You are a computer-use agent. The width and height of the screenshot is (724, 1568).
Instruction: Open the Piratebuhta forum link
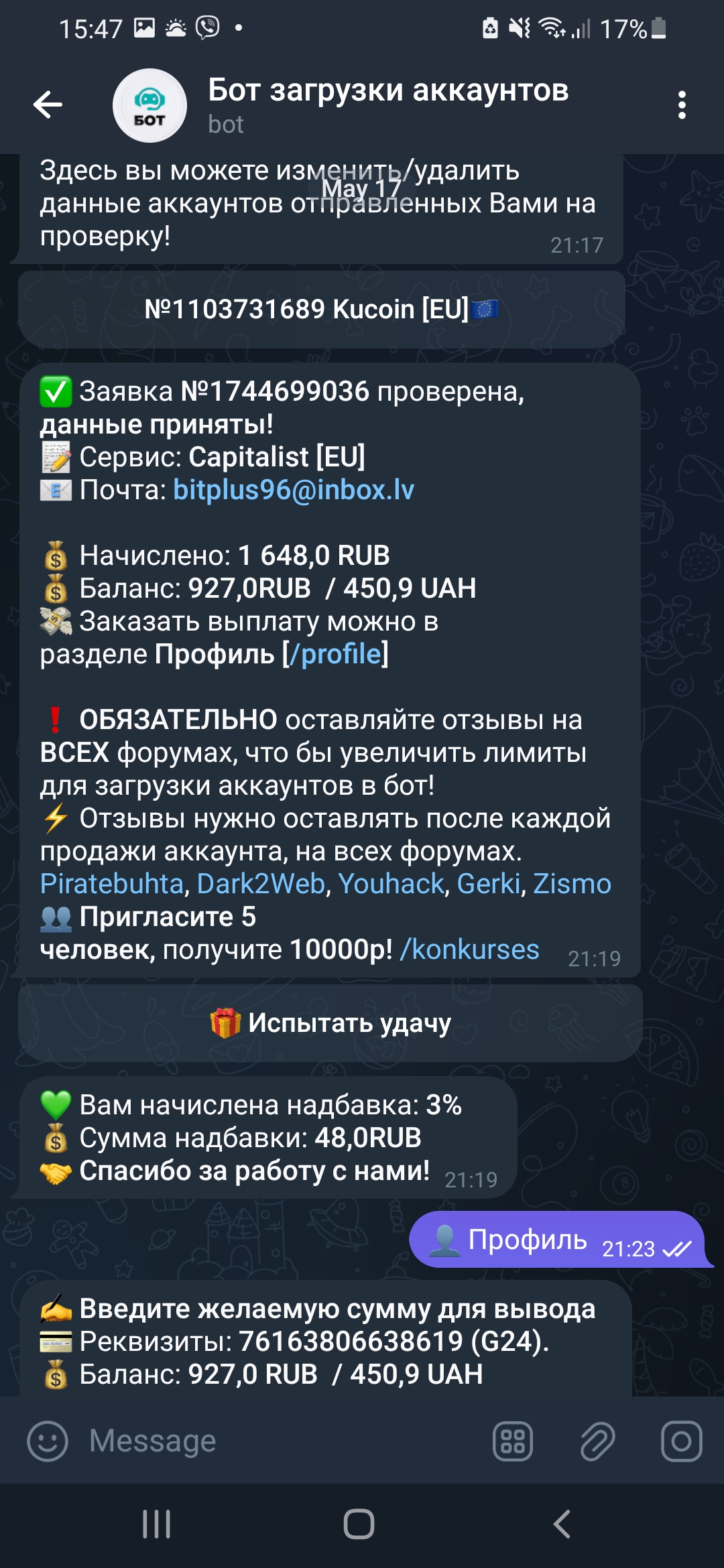[111, 884]
